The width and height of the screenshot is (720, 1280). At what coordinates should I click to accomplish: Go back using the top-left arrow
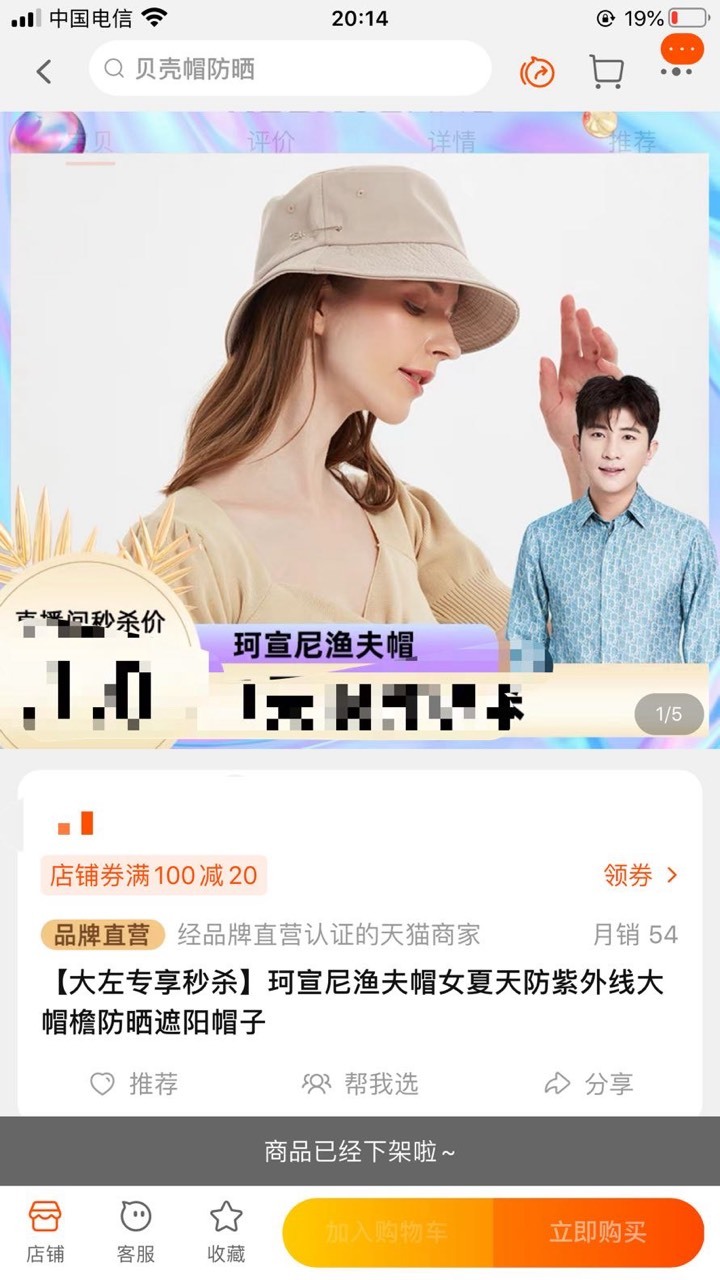coord(43,71)
